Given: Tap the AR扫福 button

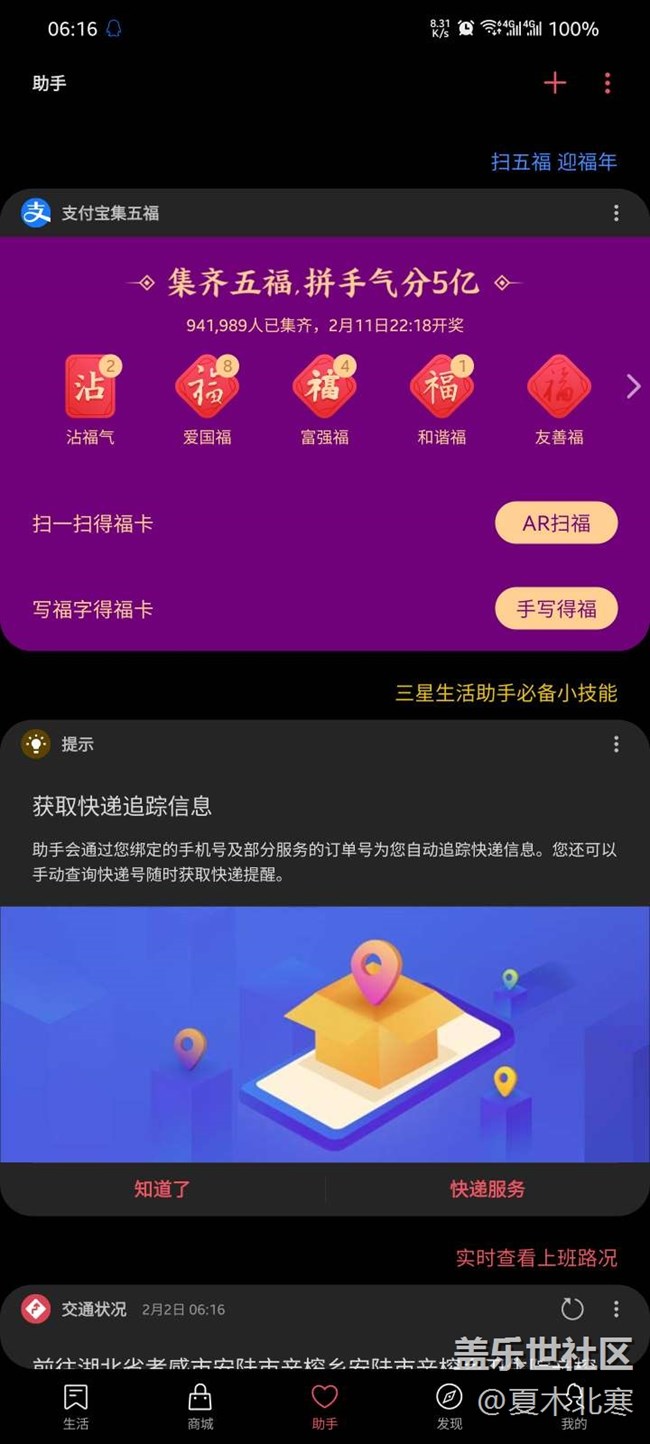Looking at the screenshot, I should click(556, 523).
